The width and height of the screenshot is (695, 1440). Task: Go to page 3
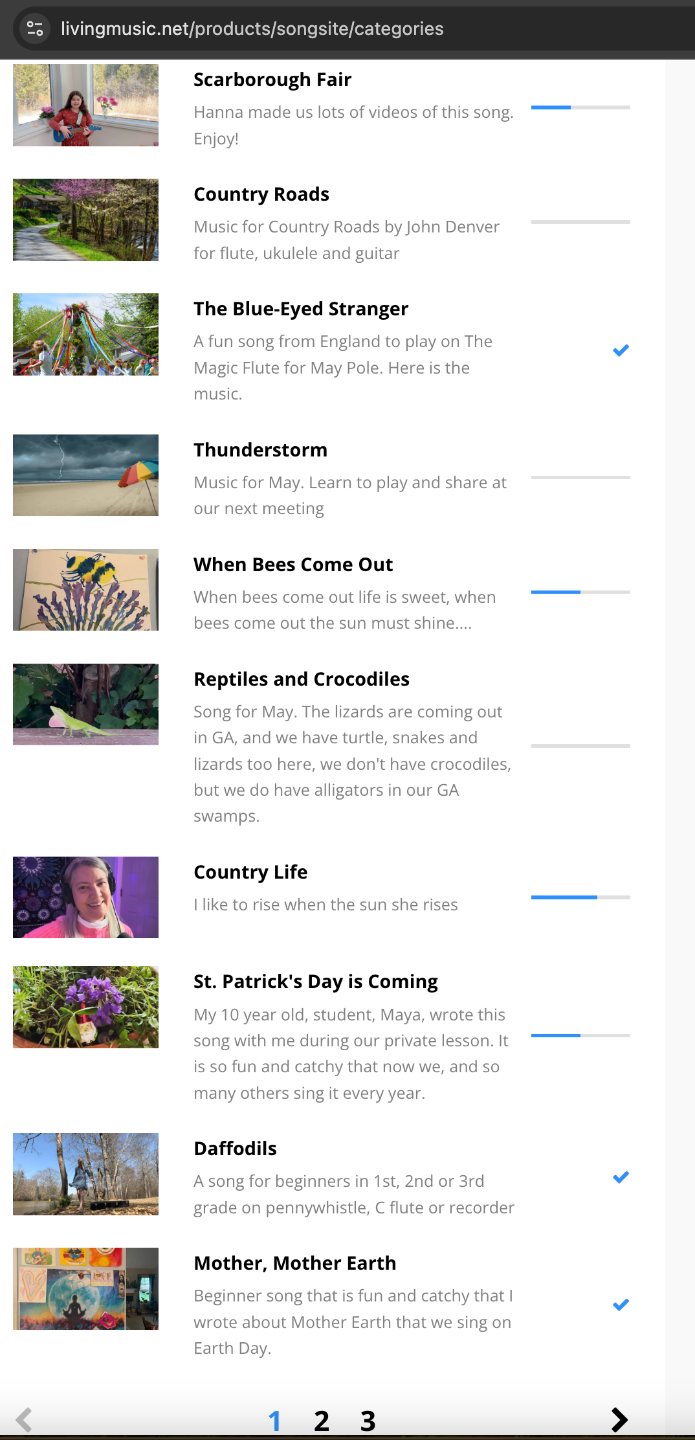point(368,1421)
